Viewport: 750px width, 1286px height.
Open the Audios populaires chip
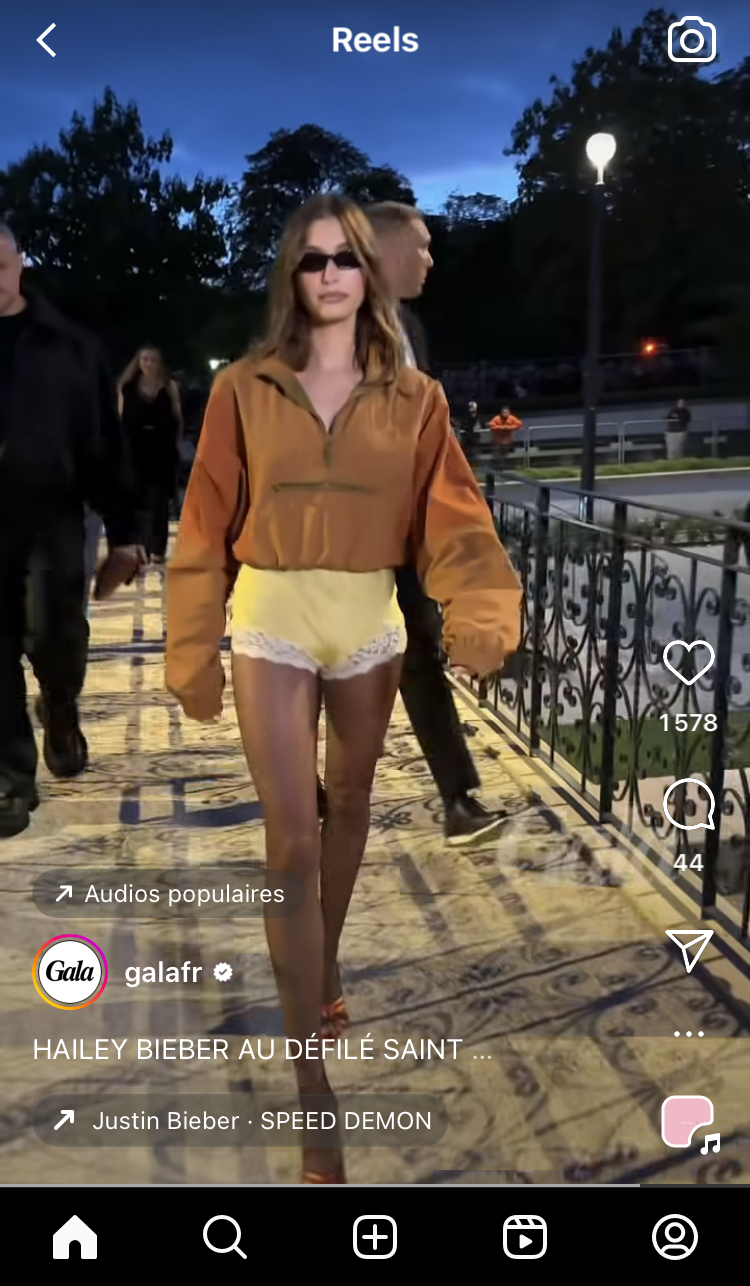pos(169,894)
